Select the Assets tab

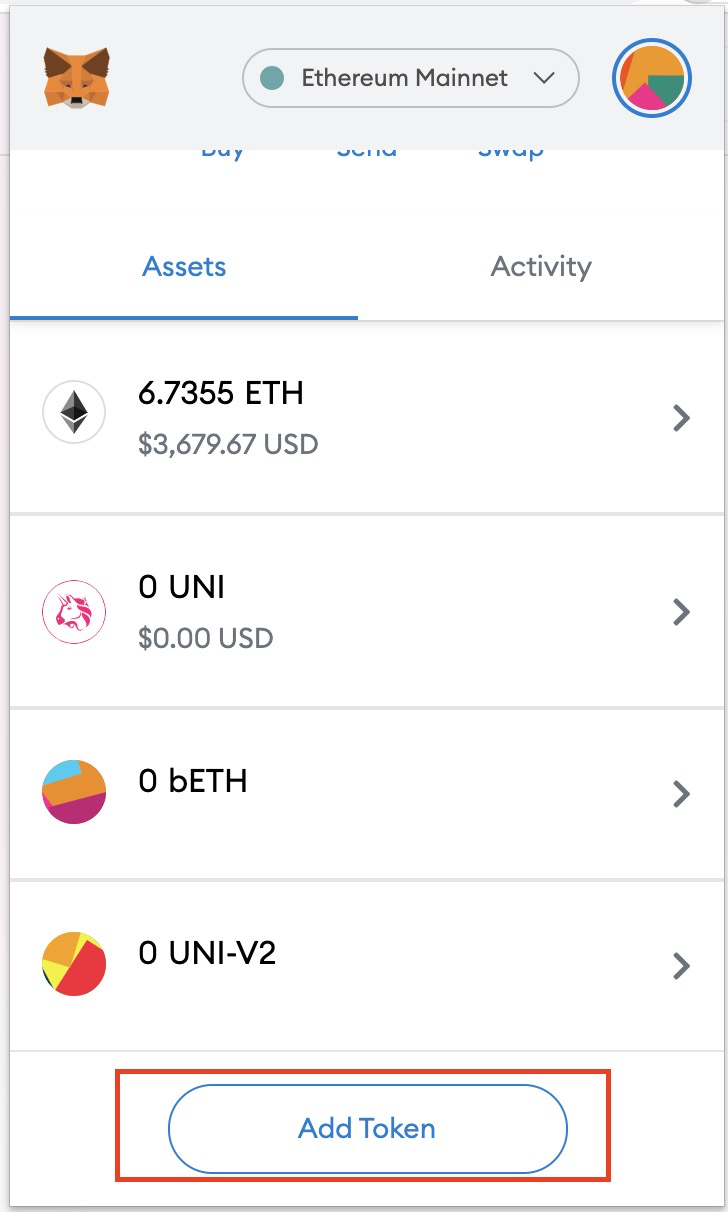(184, 267)
